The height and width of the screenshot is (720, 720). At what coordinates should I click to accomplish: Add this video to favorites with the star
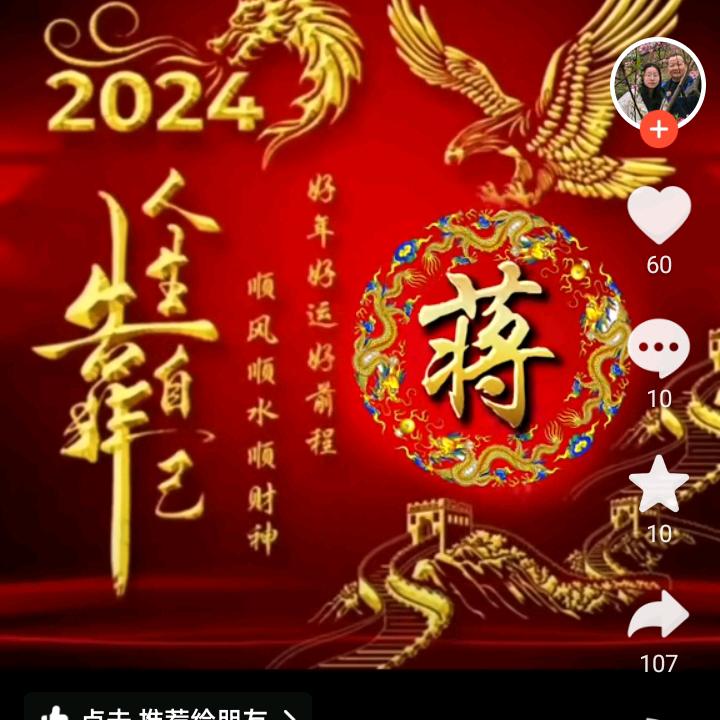click(659, 484)
